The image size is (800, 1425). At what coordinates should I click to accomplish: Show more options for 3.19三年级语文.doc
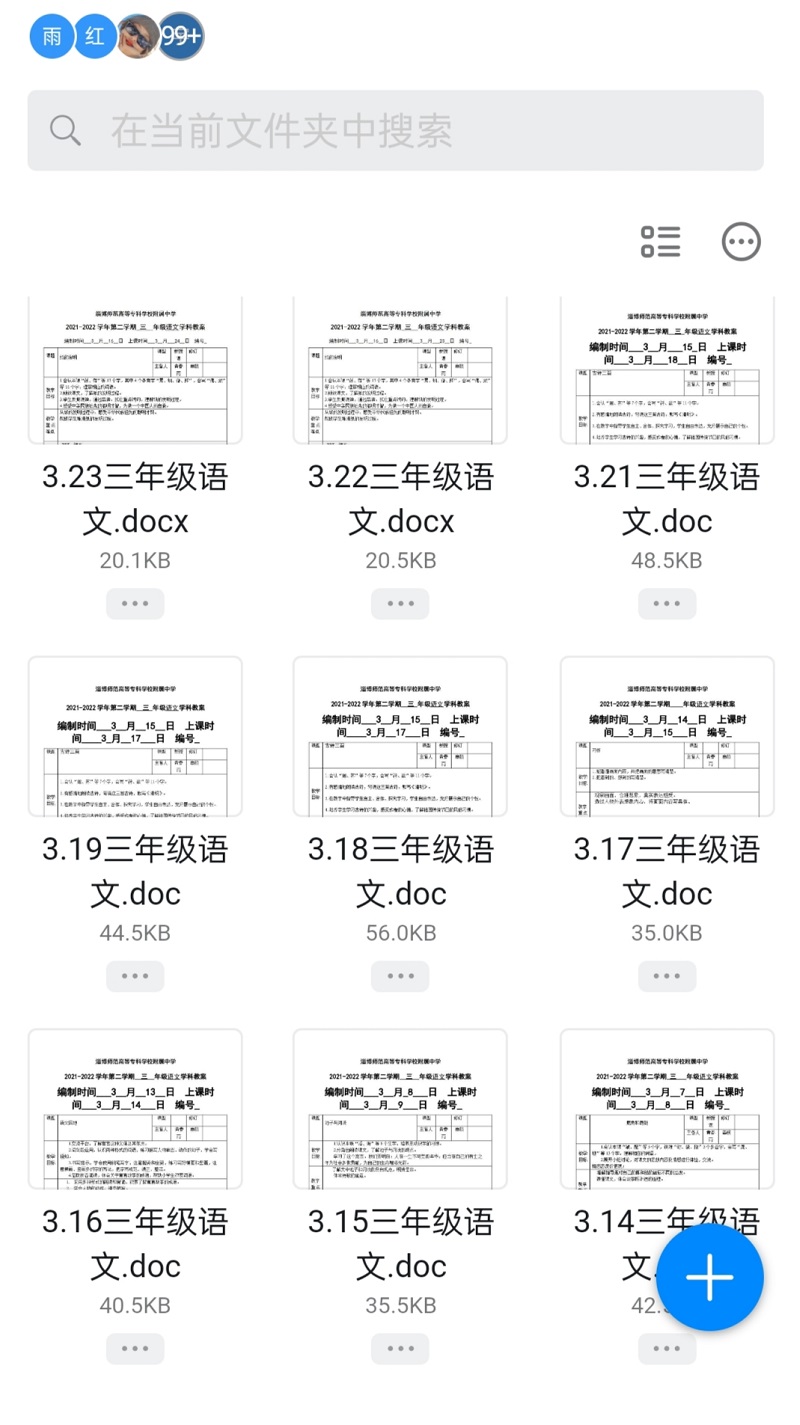(x=135, y=976)
